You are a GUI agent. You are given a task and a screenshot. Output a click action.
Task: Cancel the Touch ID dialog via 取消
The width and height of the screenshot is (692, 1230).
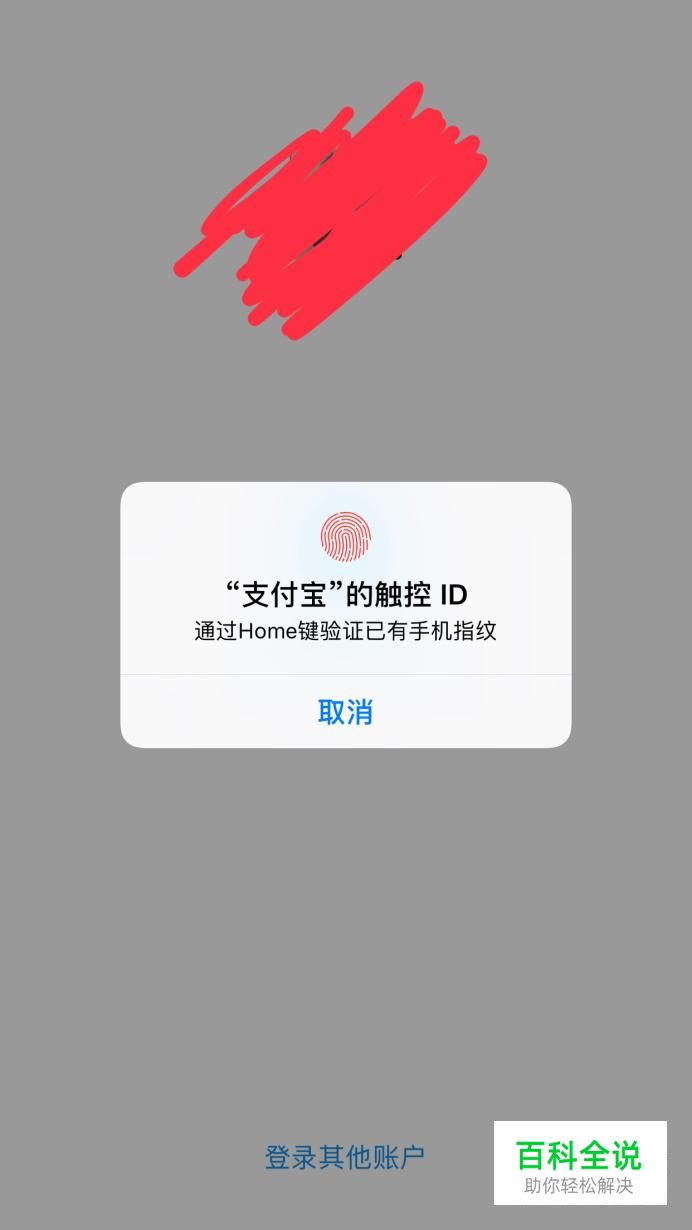point(345,712)
